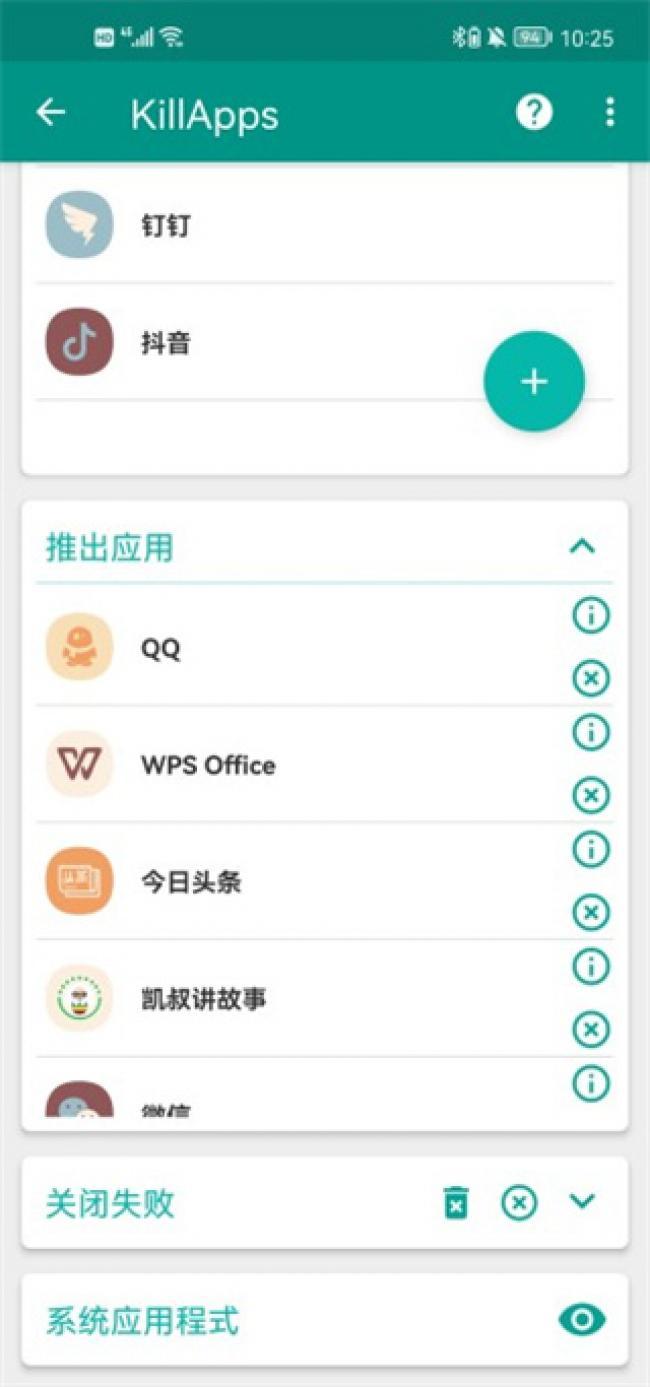
Task: Tap the trash icon in 关闭失败
Action: click(x=456, y=1202)
